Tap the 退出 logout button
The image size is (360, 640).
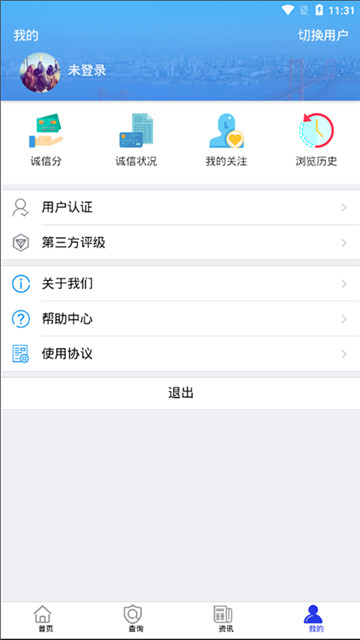click(180, 393)
